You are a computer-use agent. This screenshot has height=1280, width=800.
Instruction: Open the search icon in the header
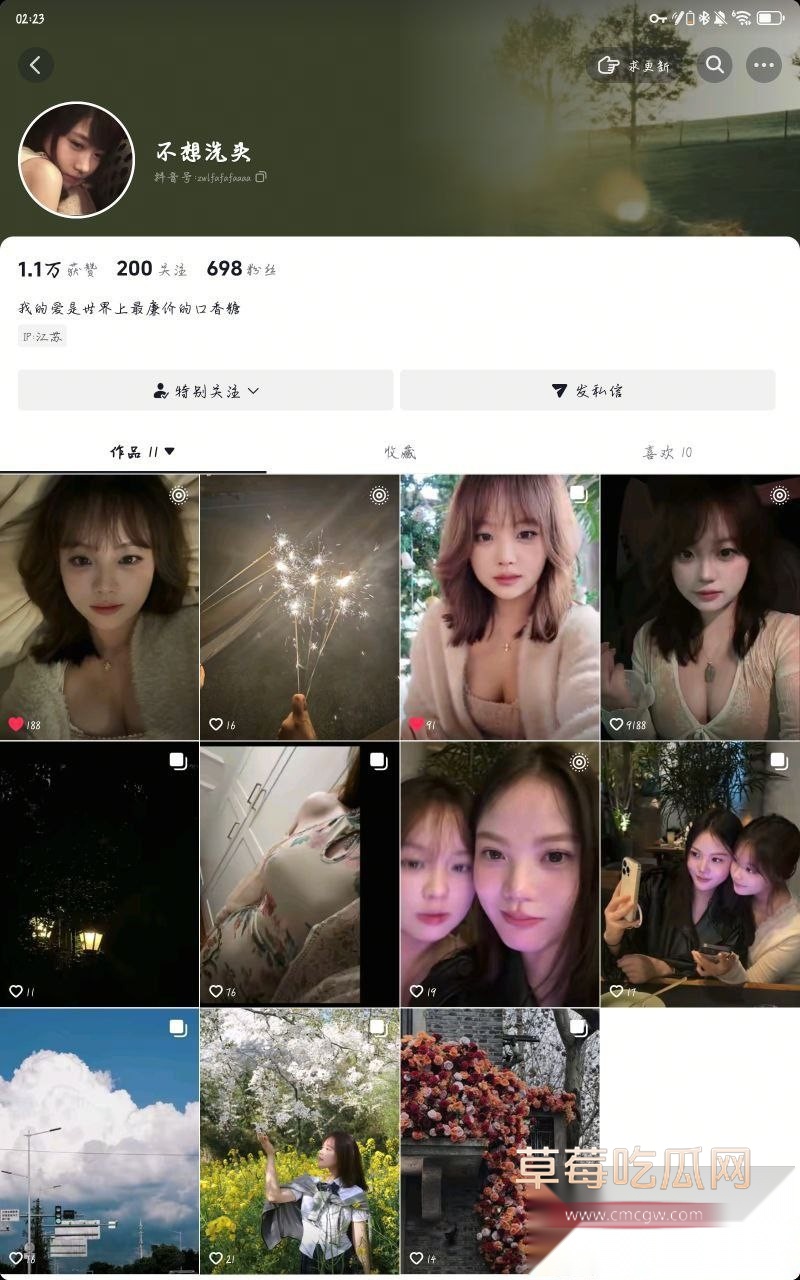click(714, 65)
